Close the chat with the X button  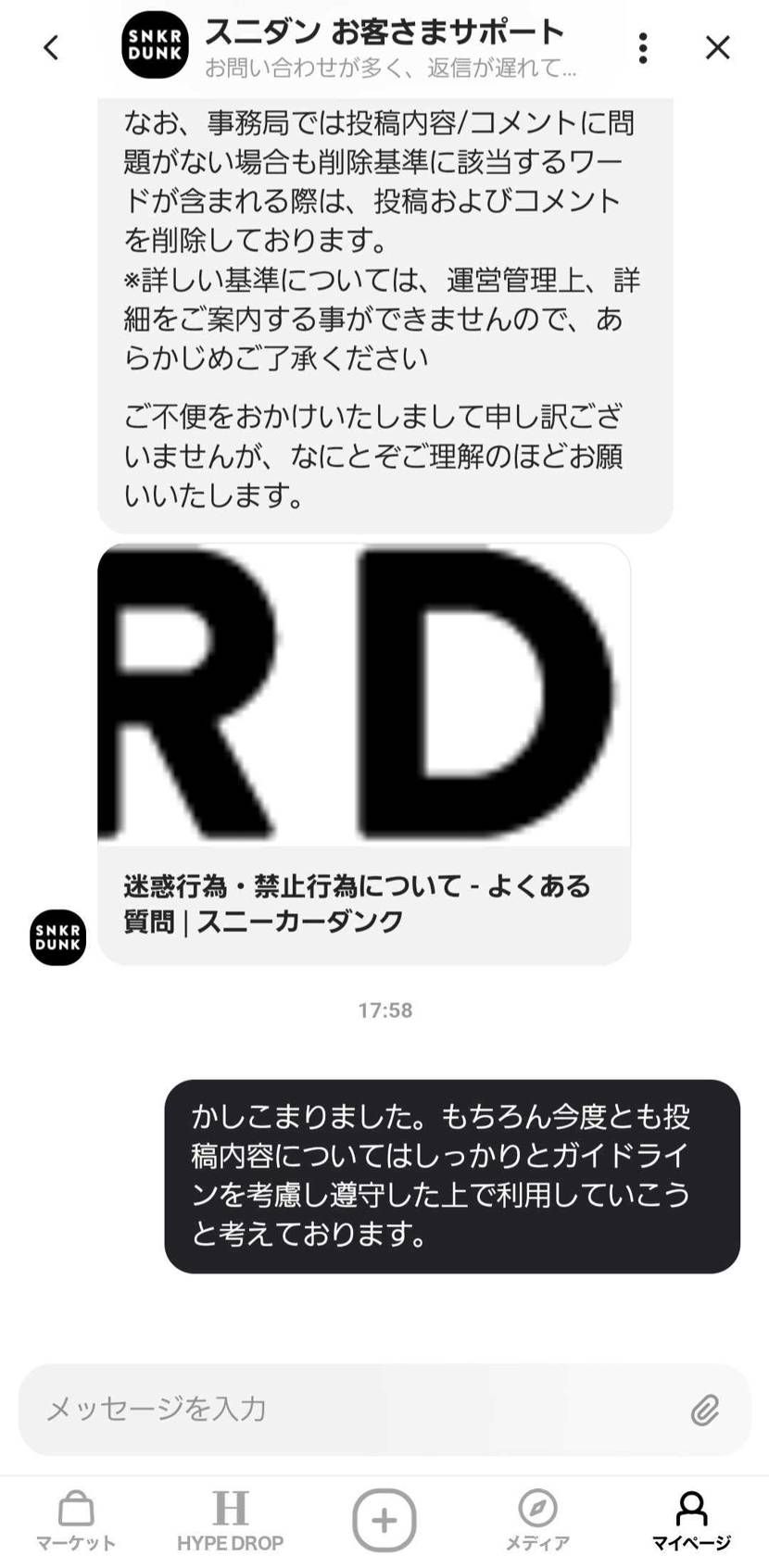tap(717, 46)
